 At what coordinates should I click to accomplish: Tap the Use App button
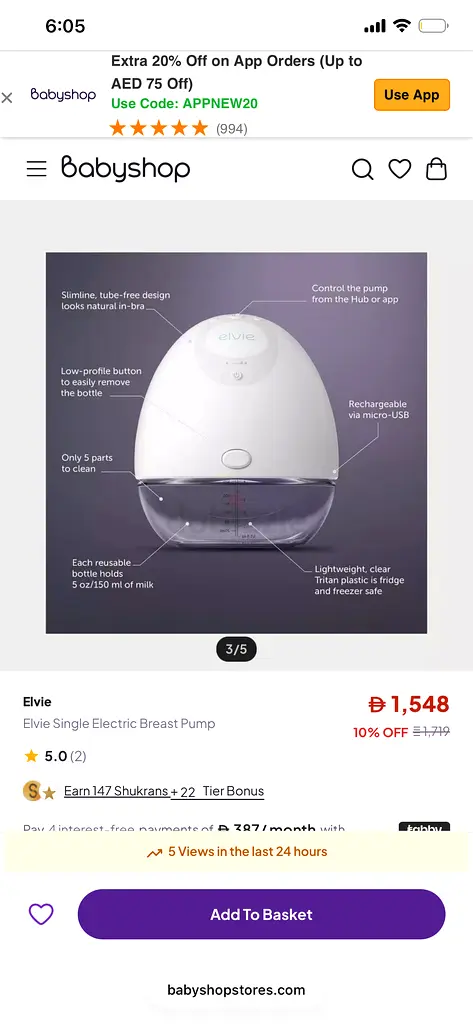[412, 95]
